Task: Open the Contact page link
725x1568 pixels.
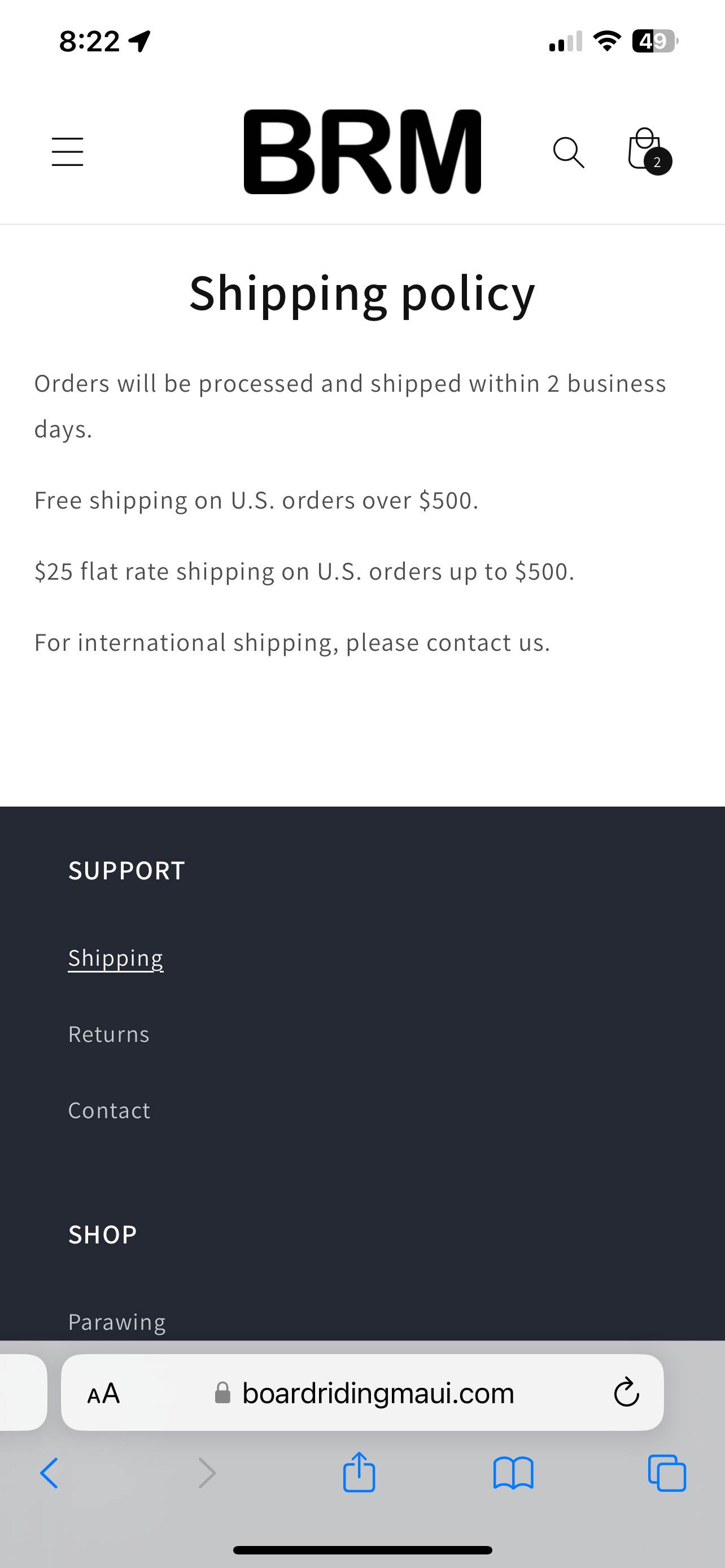Action: pyautogui.click(x=110, y=1110)
